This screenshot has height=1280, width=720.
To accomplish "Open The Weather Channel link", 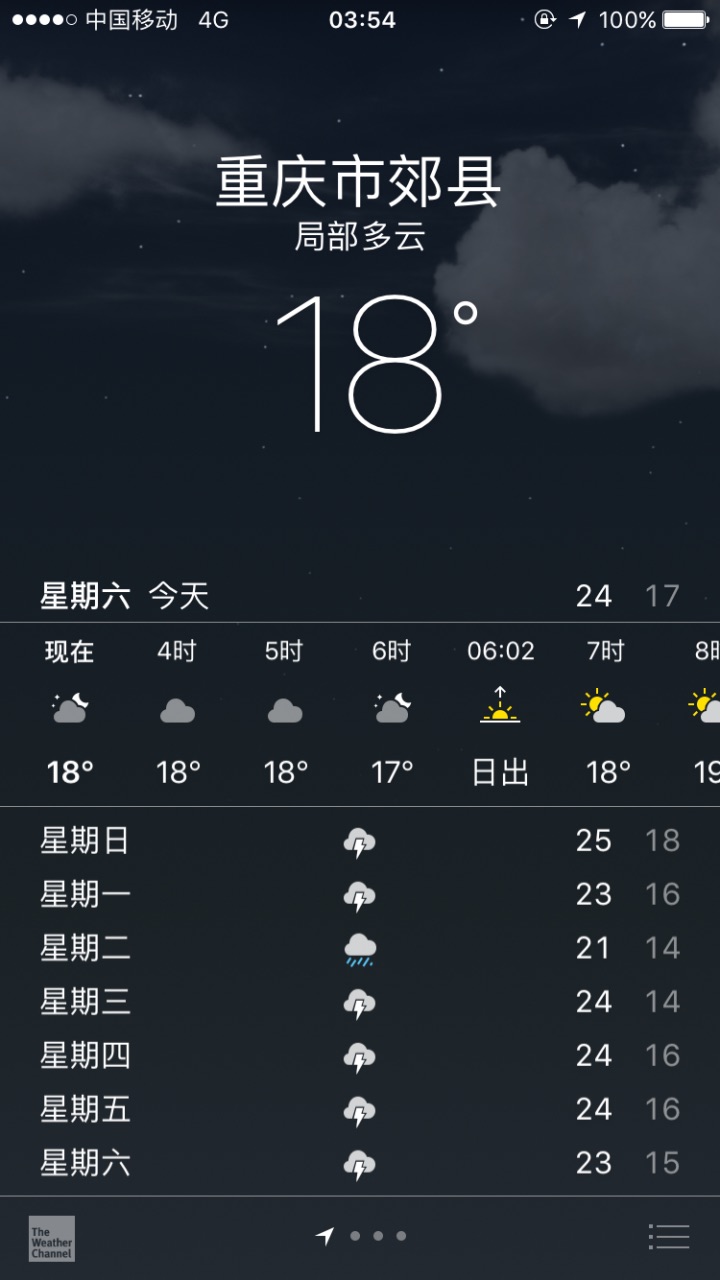I will [x=51, y=1238].
